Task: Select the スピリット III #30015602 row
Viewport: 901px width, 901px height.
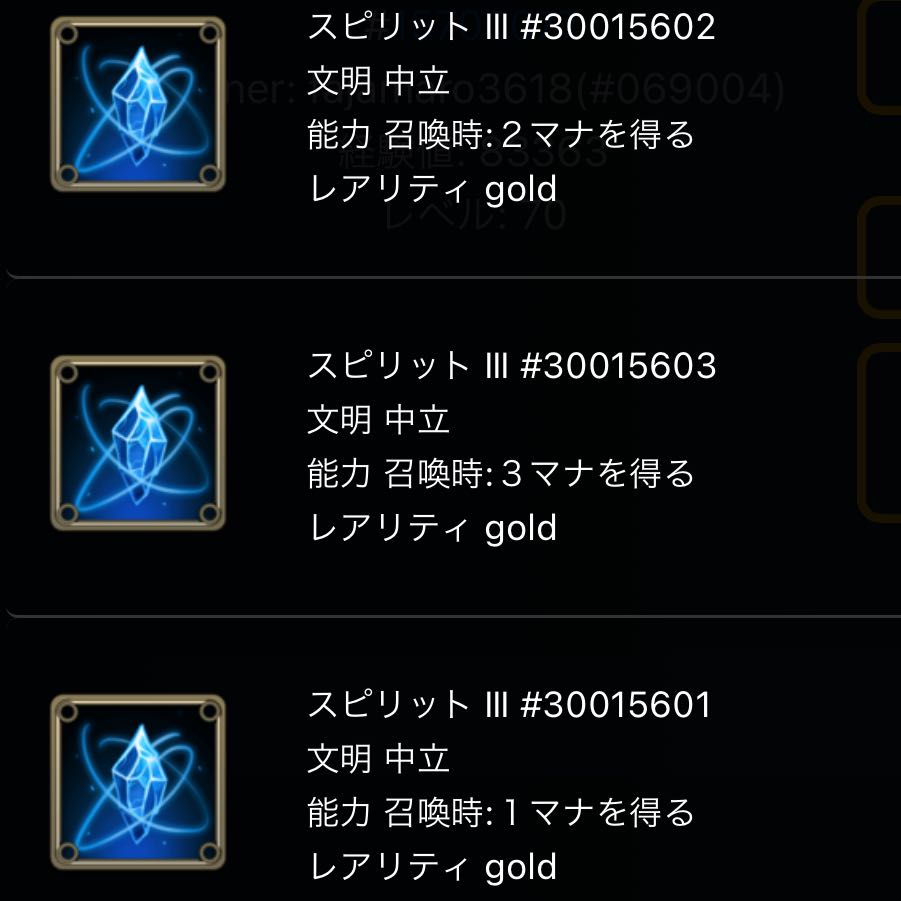Action: click(x=450, y=108)
